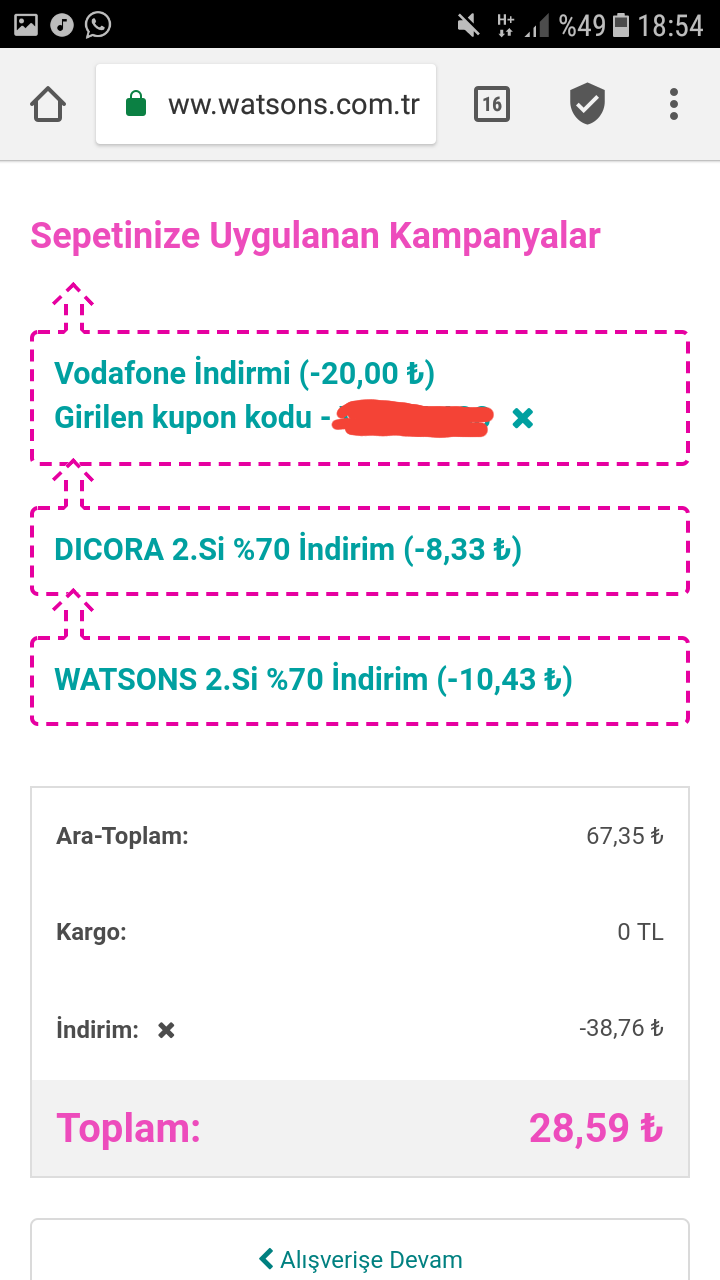Tap Alışverişe Devam to continue shopping

coord(360,1259)
